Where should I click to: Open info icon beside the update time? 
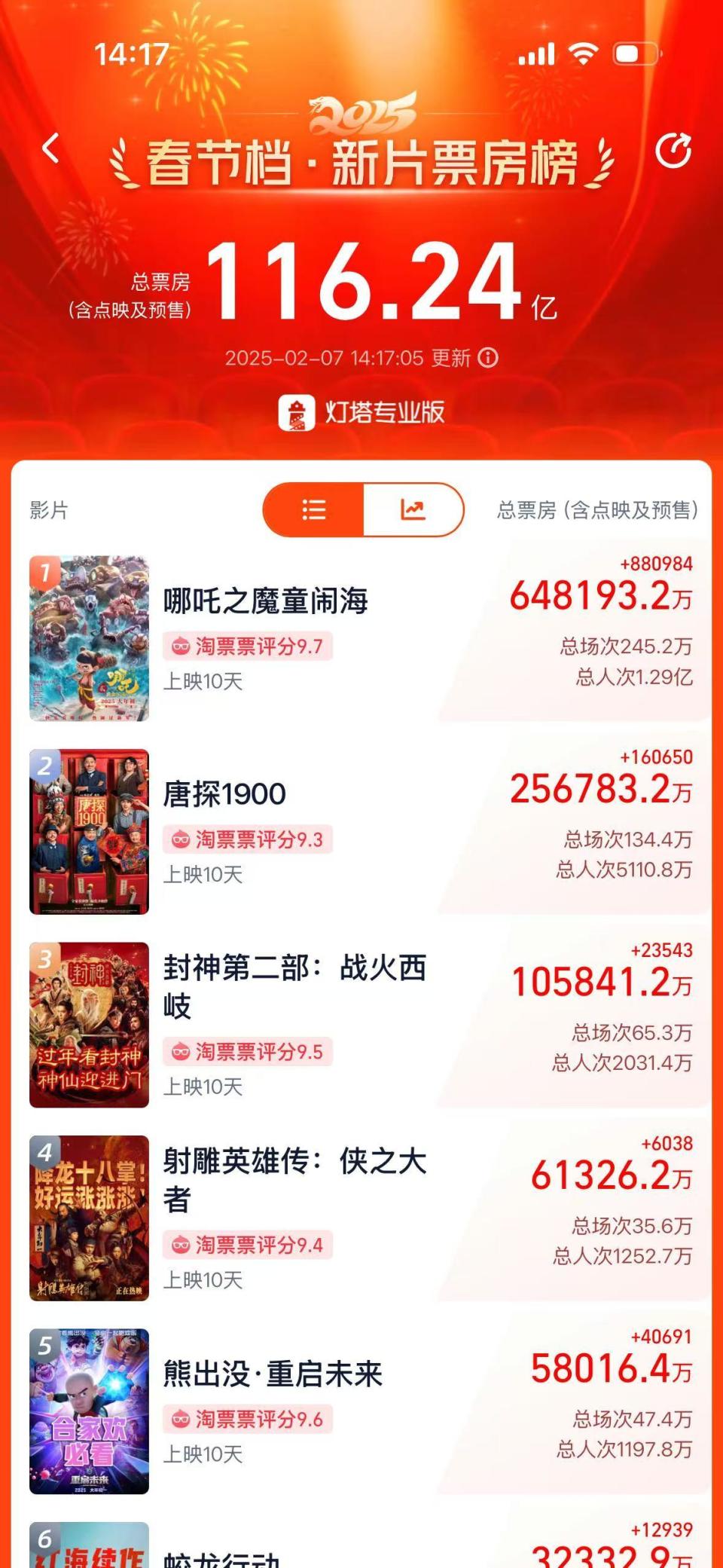click(x=488, y=358)
